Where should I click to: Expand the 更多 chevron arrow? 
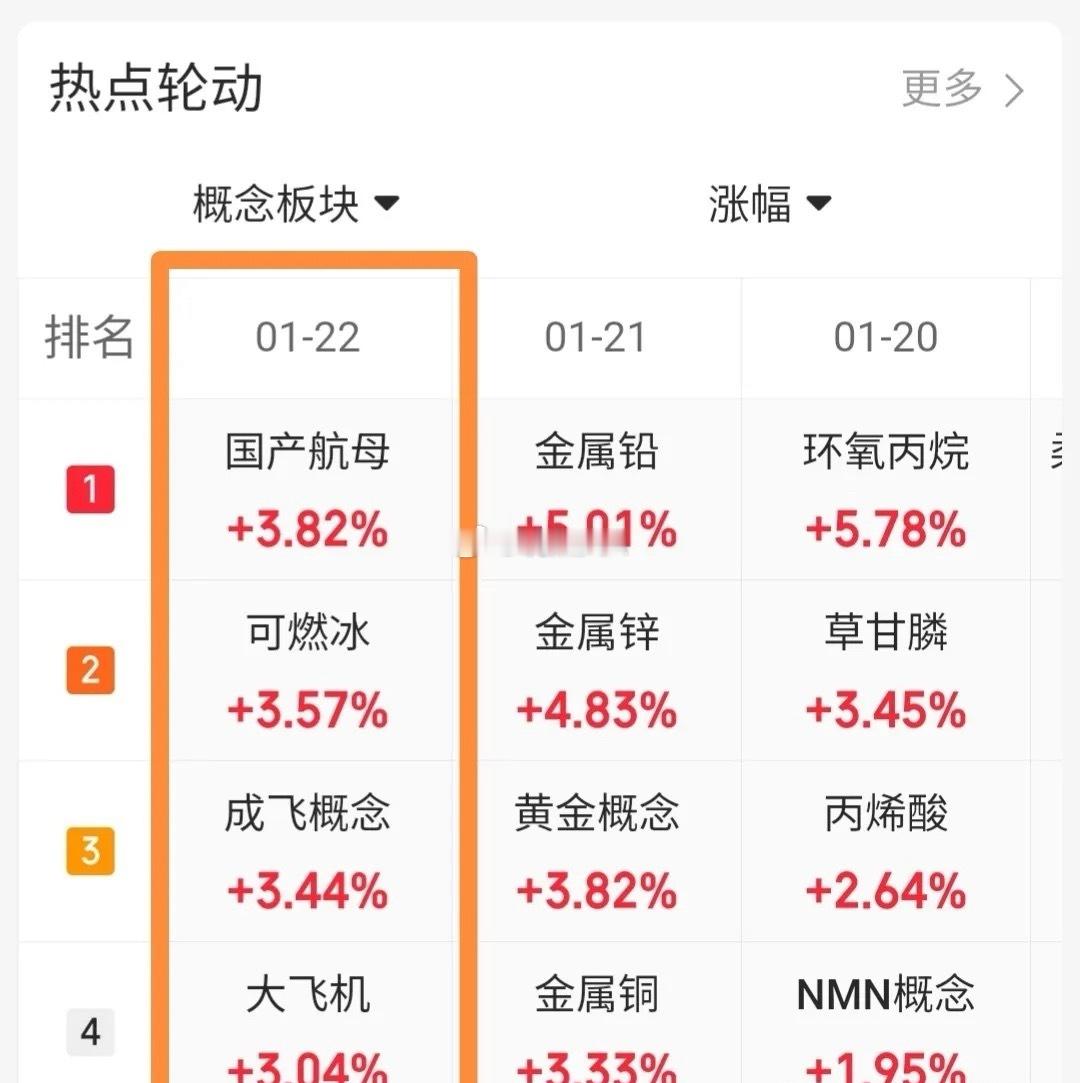pos(1012,91)
